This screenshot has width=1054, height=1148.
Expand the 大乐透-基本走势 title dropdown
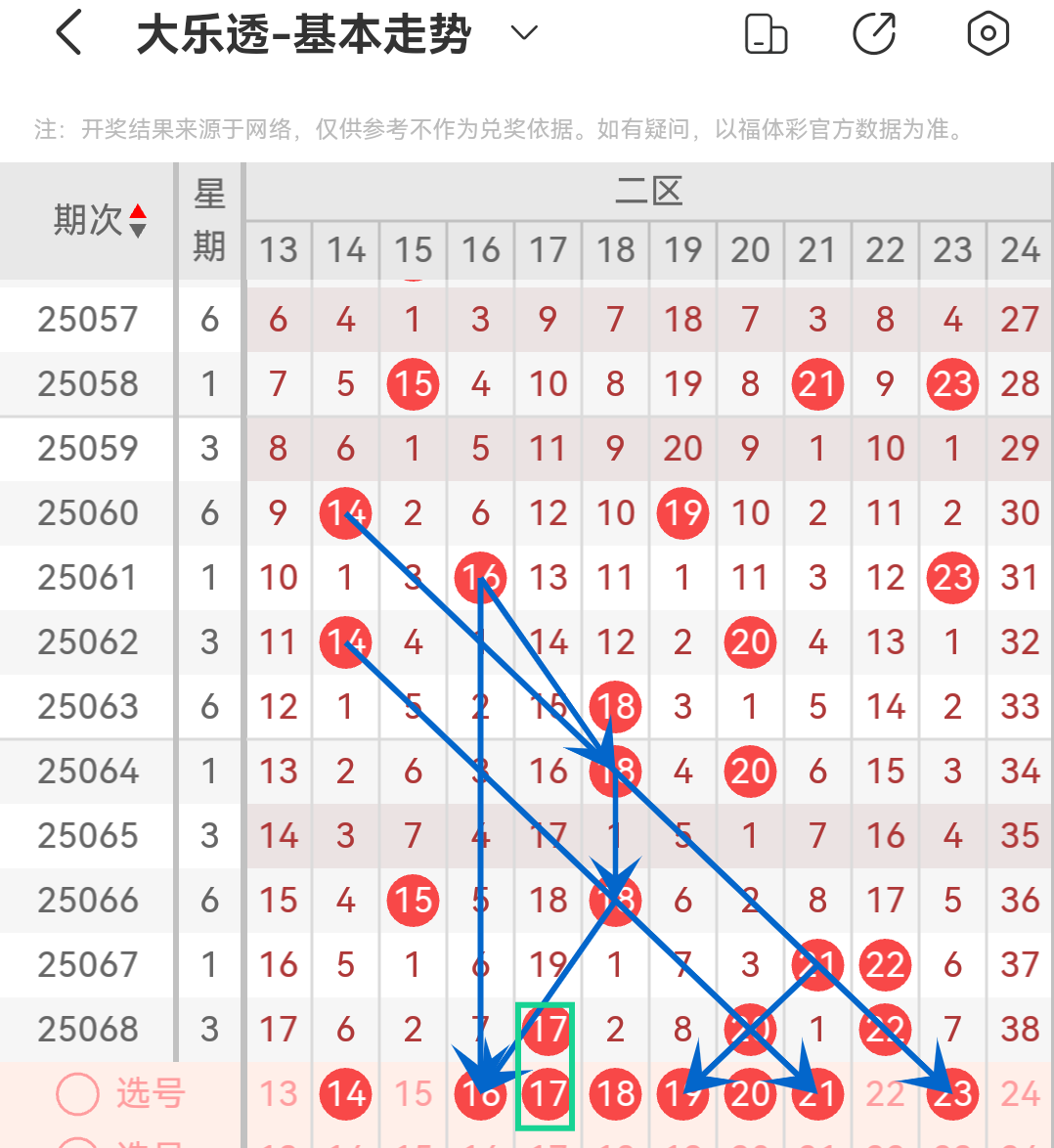(524, 33)
